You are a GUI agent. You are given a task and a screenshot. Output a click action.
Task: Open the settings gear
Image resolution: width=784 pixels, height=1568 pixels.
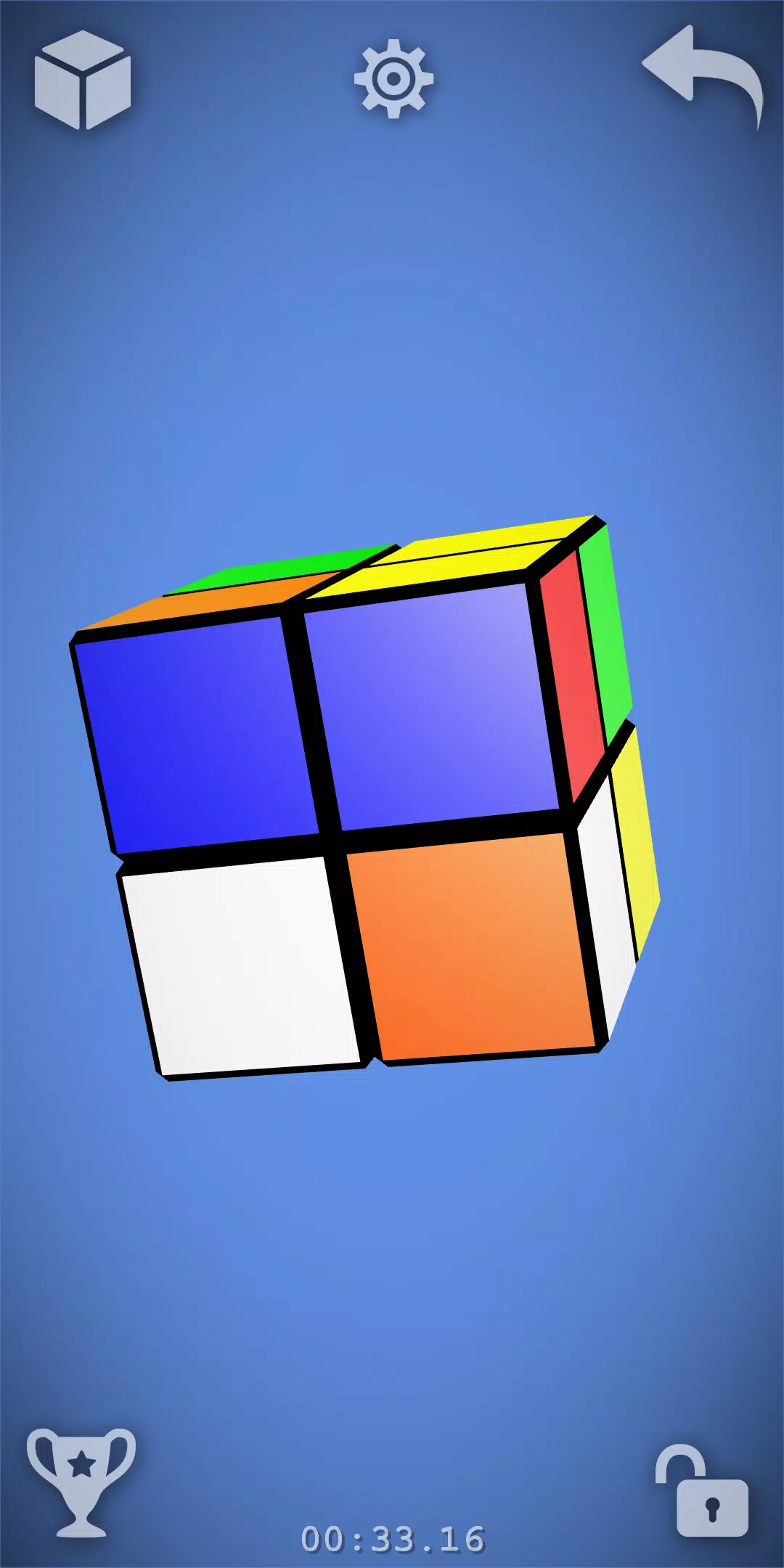pyautogui.click(x=393, y=78)
